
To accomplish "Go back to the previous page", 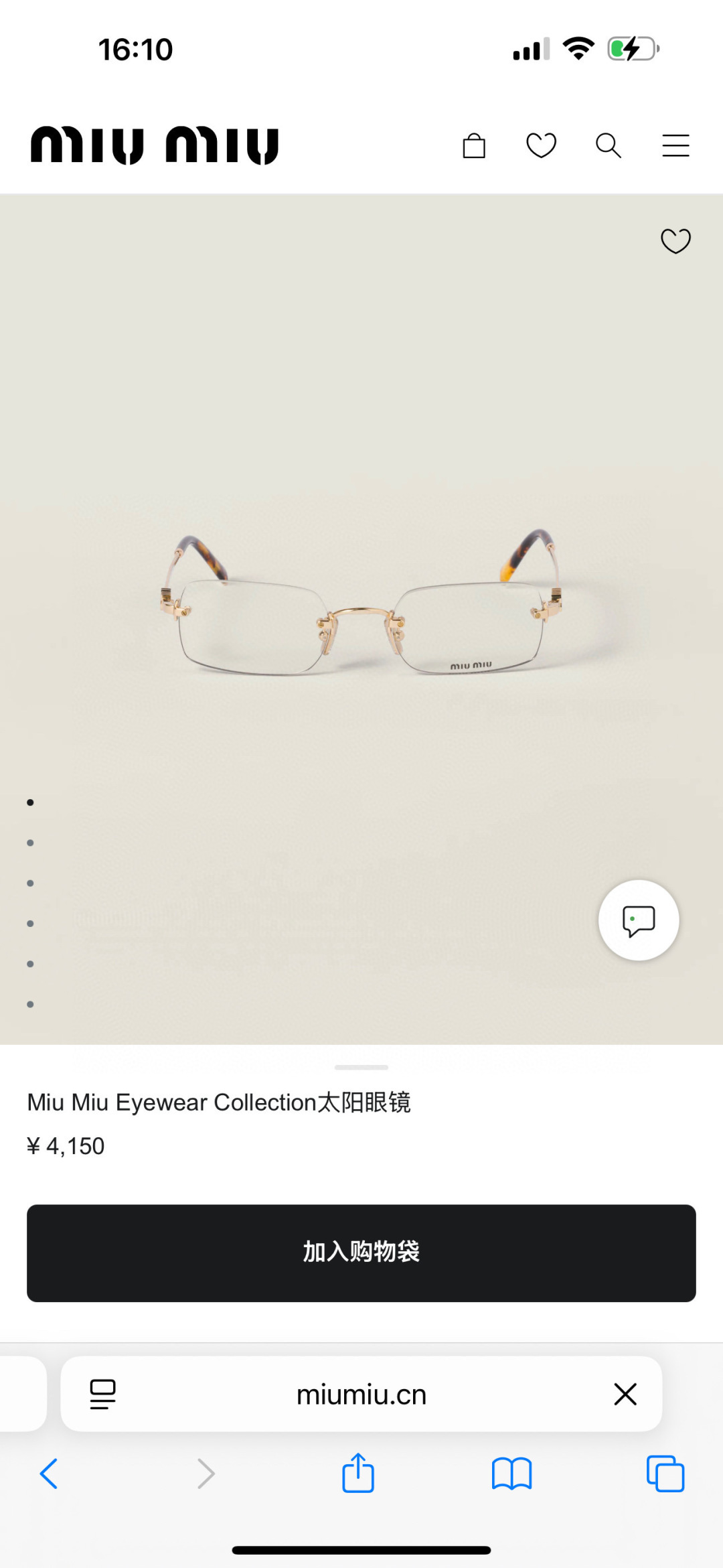I will [x=49, y=1474].
